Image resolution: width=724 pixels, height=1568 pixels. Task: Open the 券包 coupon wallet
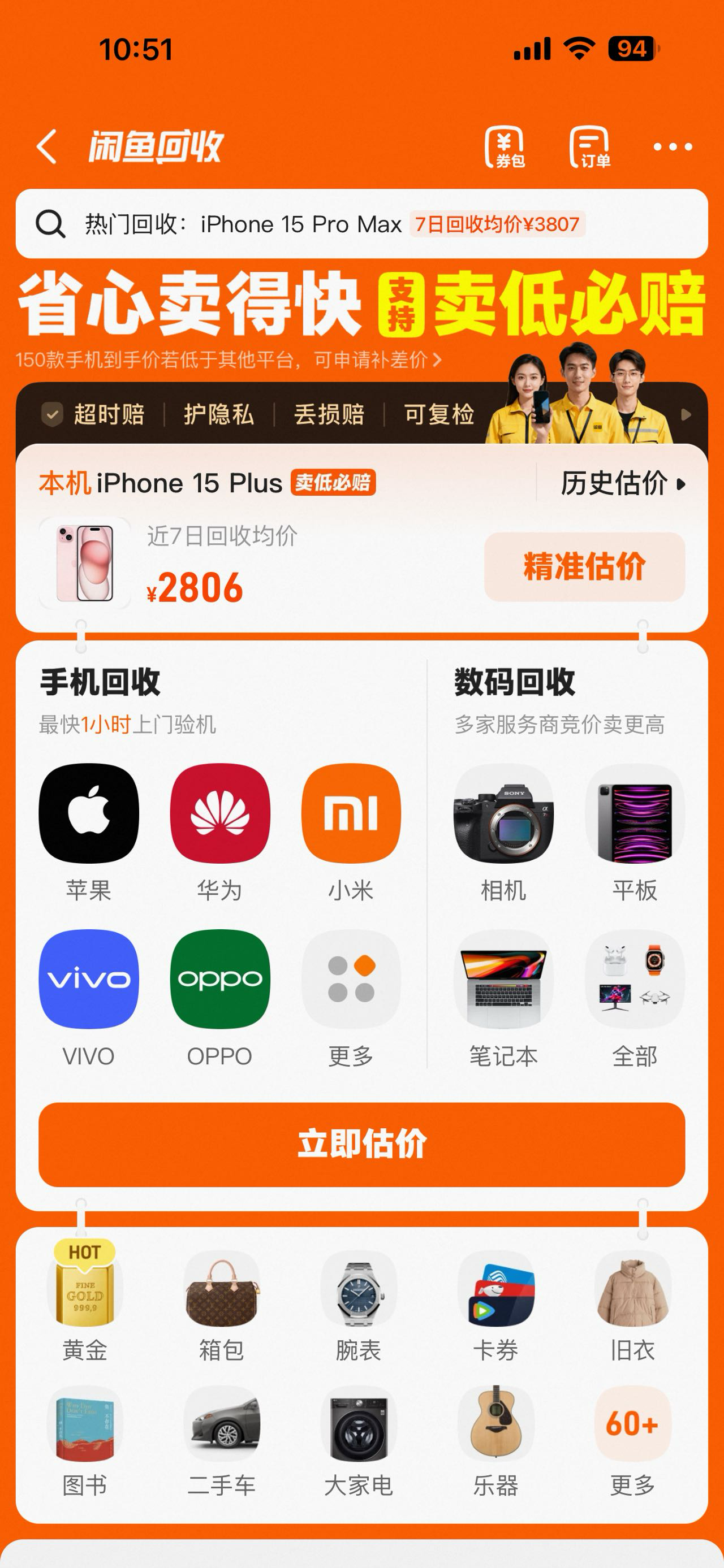(x=505, y=147)
